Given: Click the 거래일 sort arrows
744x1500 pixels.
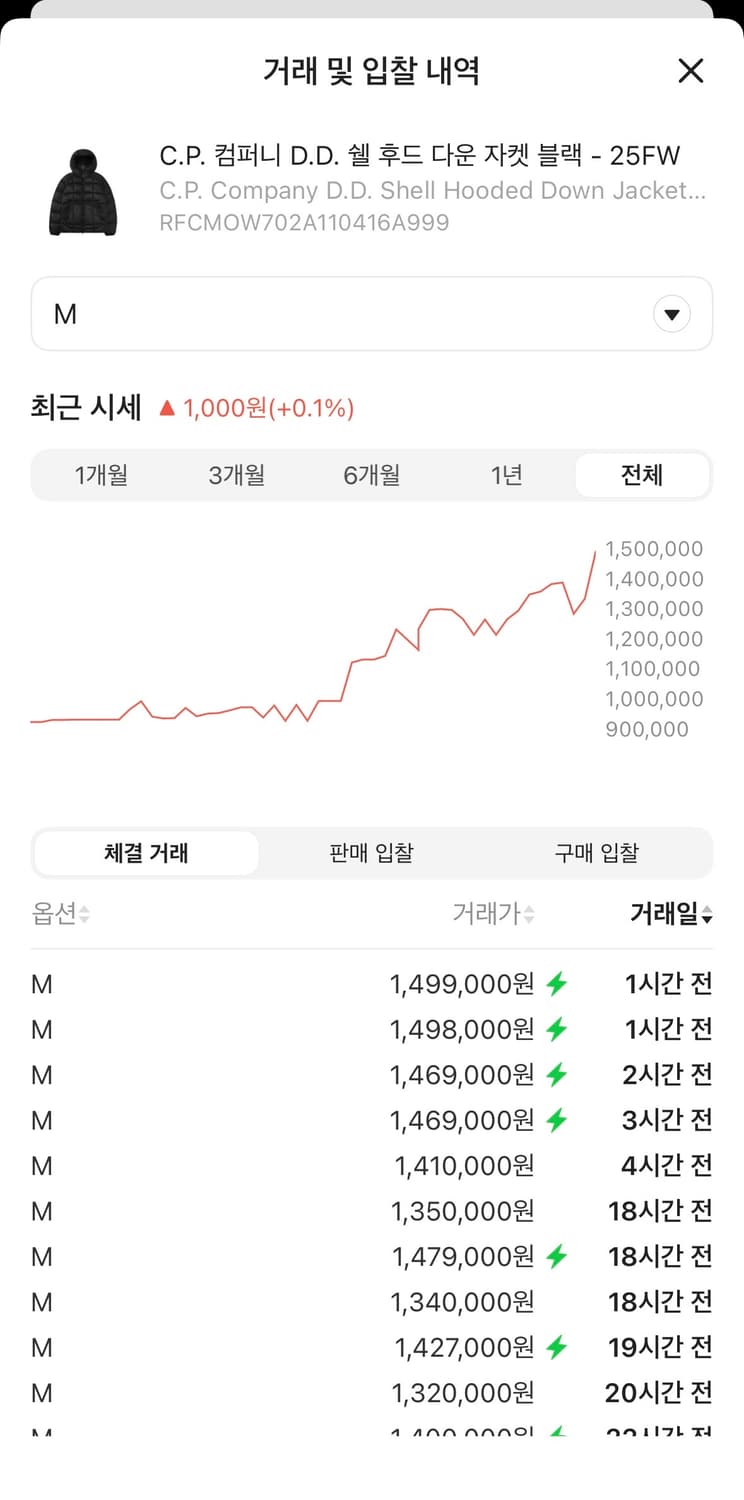Looking at the screenshot, I should pyautogui.click(x=708, y=915).
